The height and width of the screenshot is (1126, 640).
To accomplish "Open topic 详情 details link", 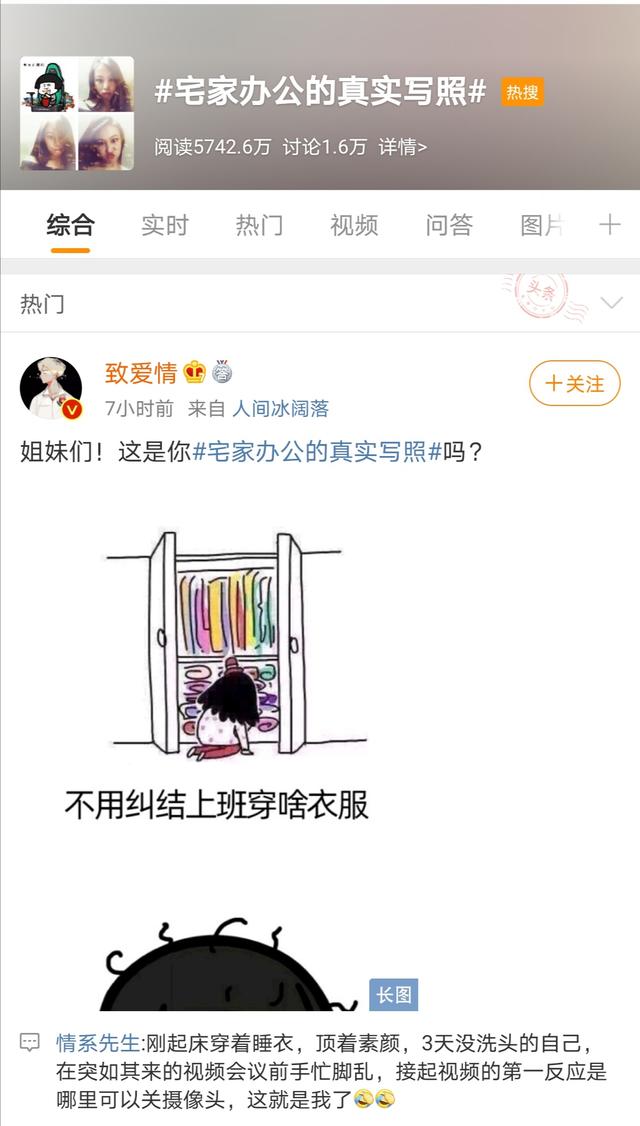I will [402, 147].
